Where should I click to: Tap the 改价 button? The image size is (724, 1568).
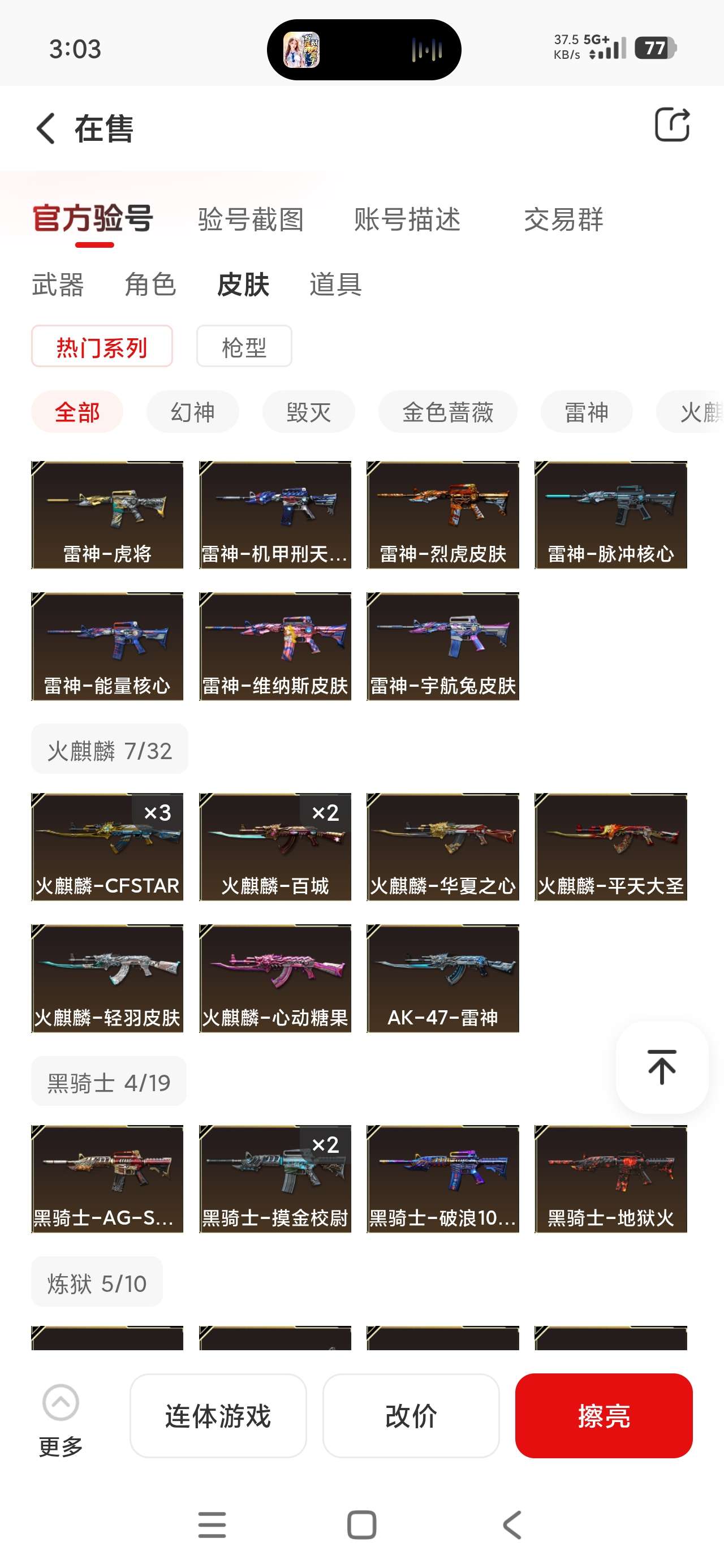click(411, 1415)
